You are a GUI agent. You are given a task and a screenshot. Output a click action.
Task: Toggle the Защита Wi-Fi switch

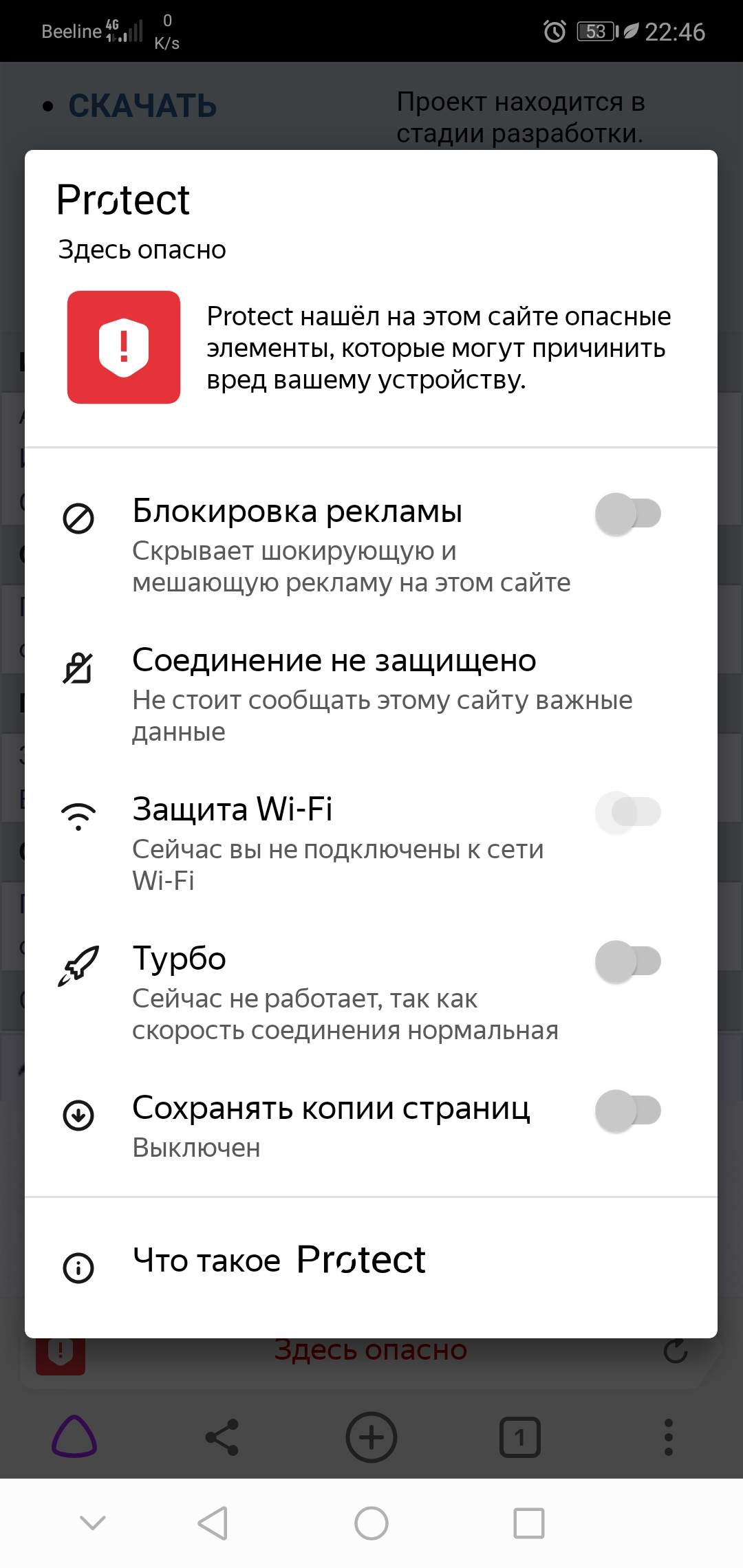click(x=627, y=812)
